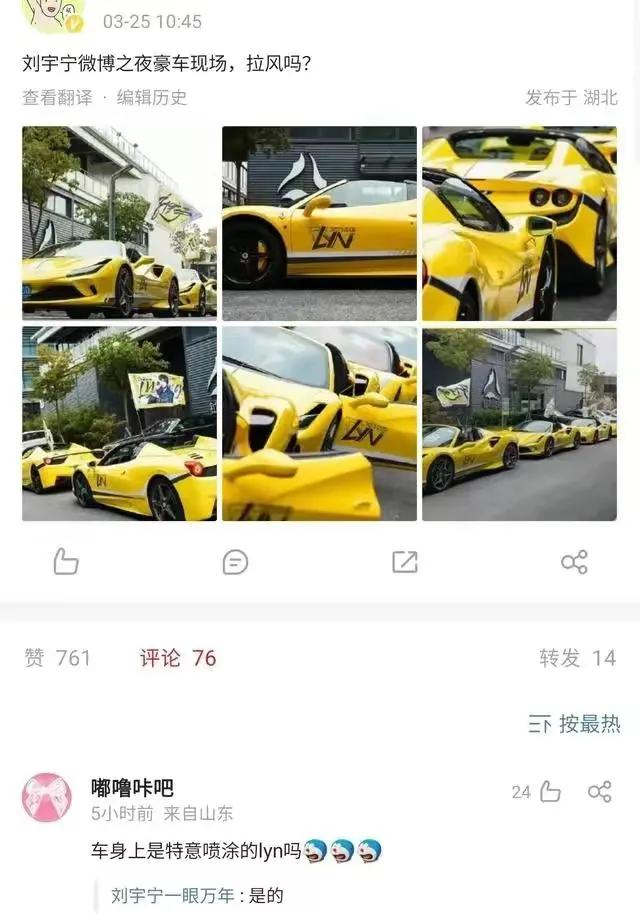Like the comment from 嘟噜咔吧

tap(549, 792)
